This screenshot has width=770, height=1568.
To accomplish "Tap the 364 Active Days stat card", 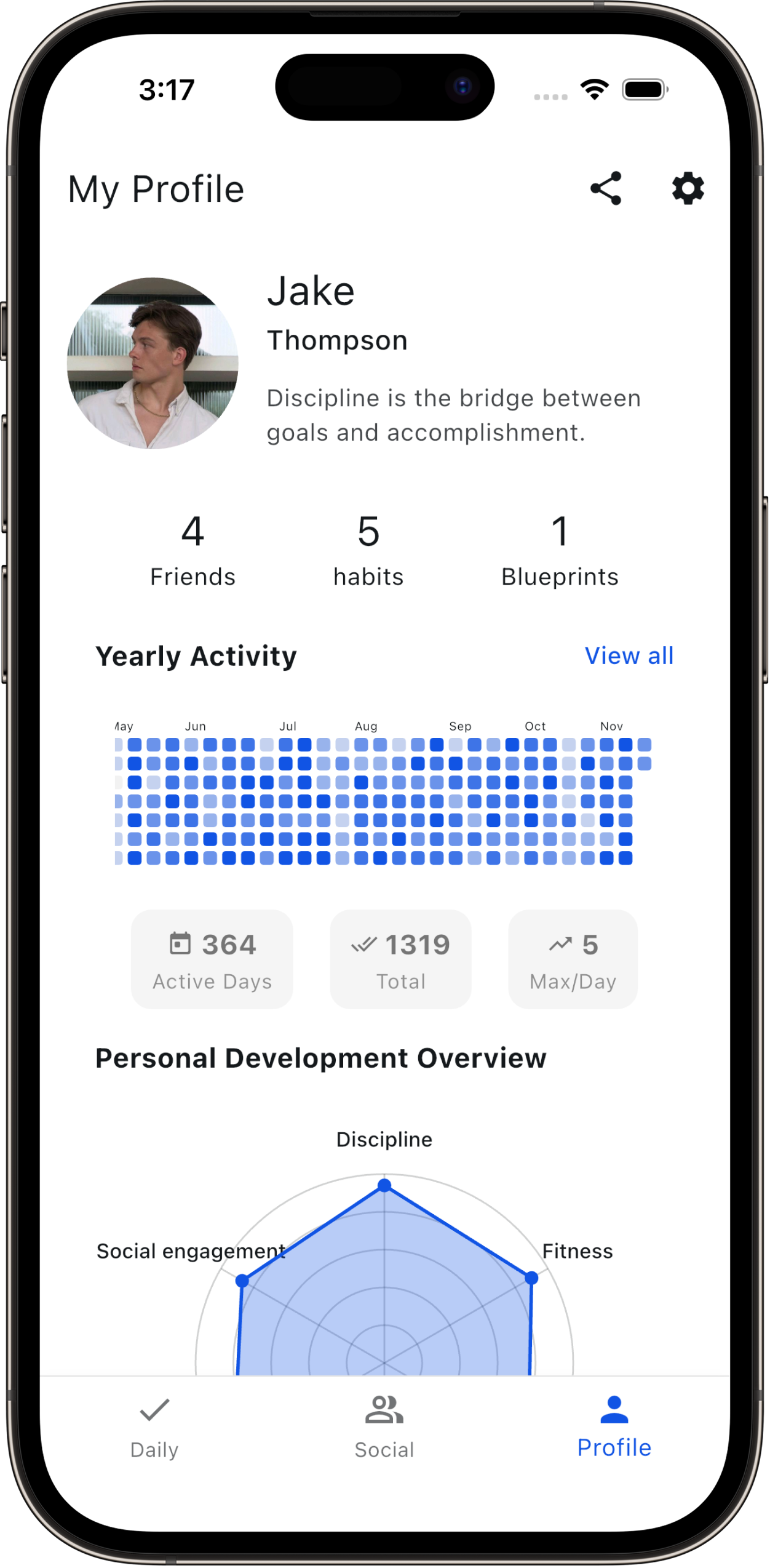I will [x=212, y=959].
